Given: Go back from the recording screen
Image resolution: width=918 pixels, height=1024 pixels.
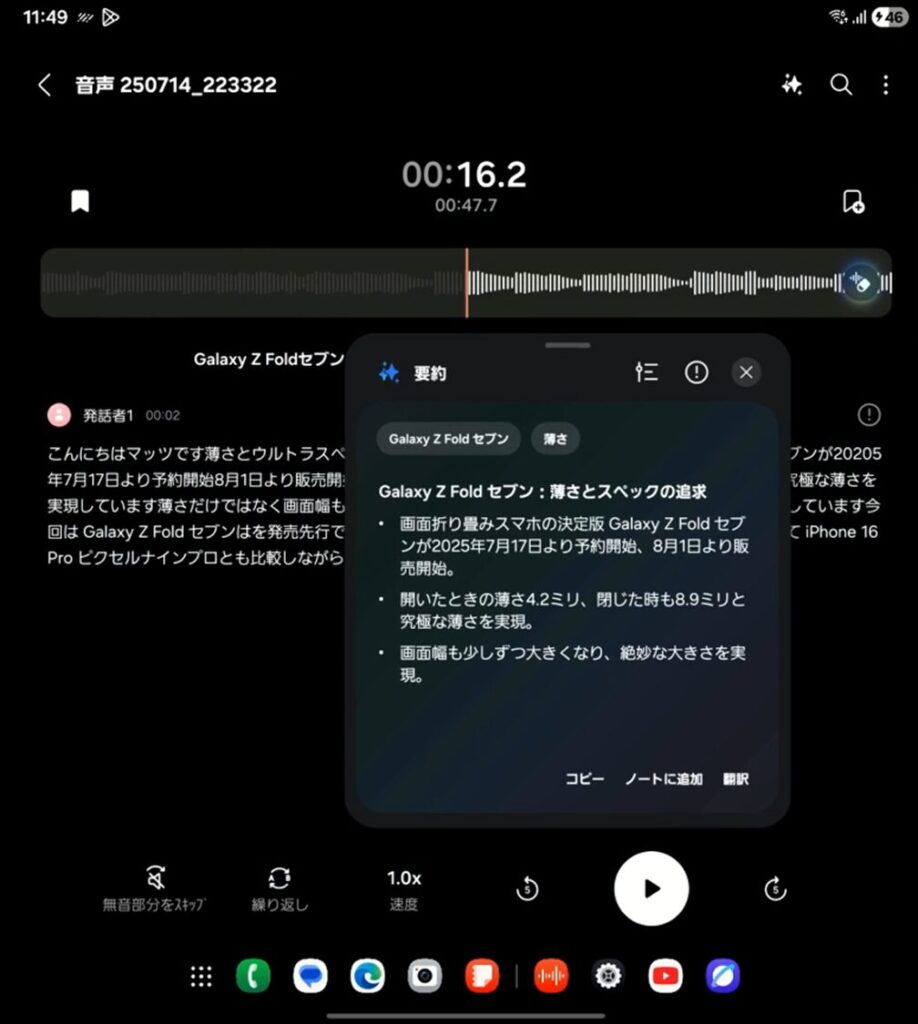Looking at the screenshot, I should coord(44,85).
